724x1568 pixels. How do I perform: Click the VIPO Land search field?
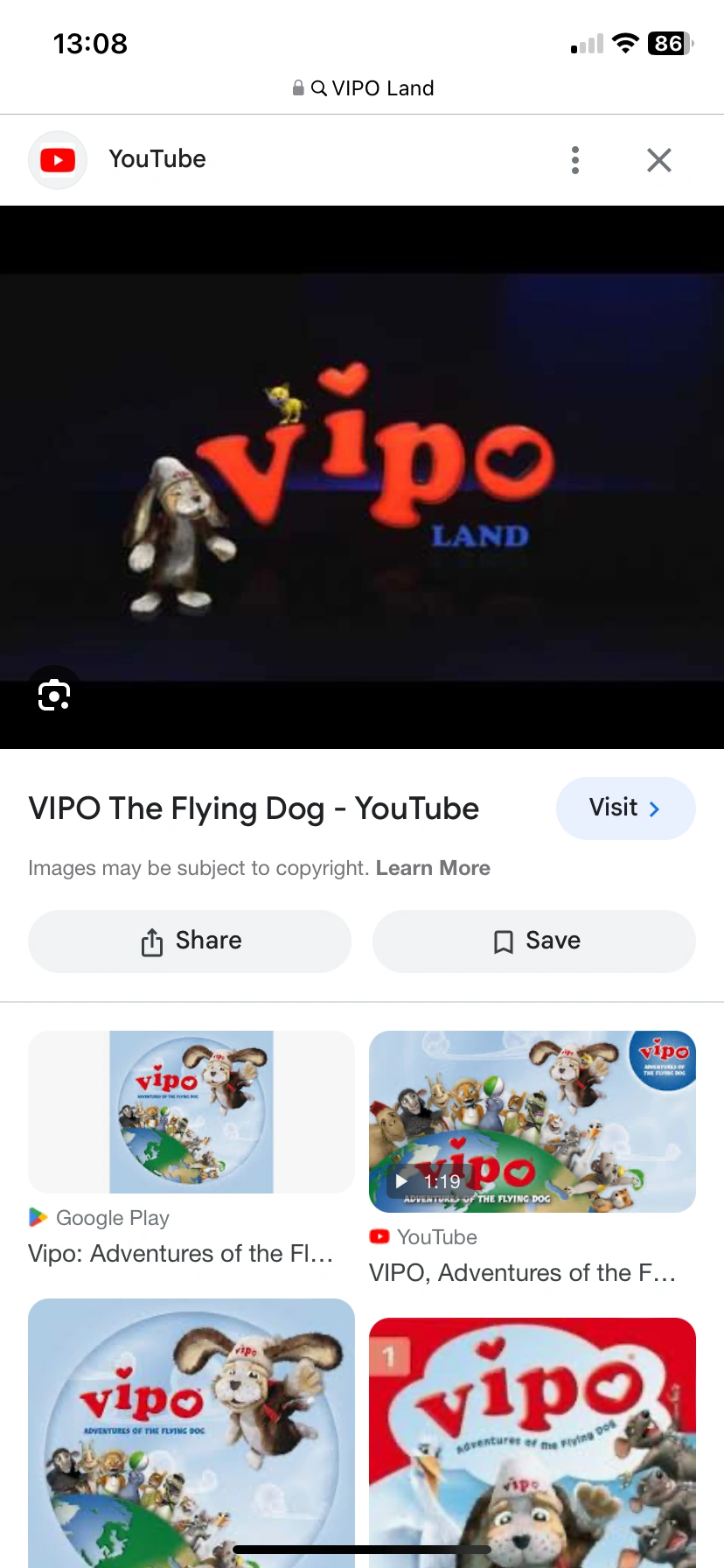click(x=385, y=87)
